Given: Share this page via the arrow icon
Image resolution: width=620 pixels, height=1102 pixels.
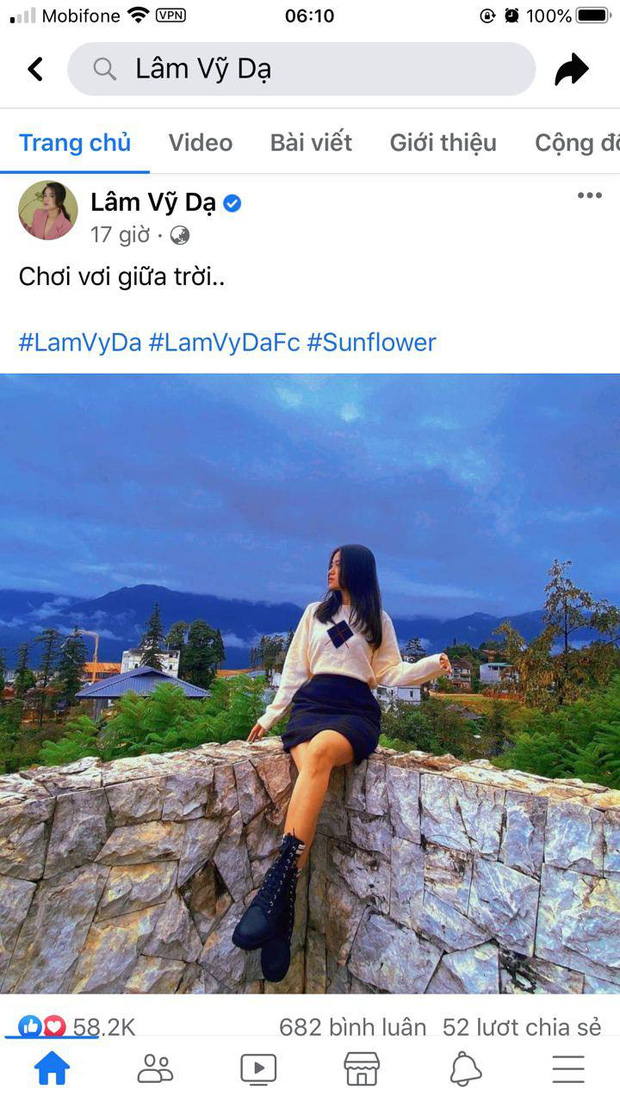Looking at the screenshot, I should point(572,69).
